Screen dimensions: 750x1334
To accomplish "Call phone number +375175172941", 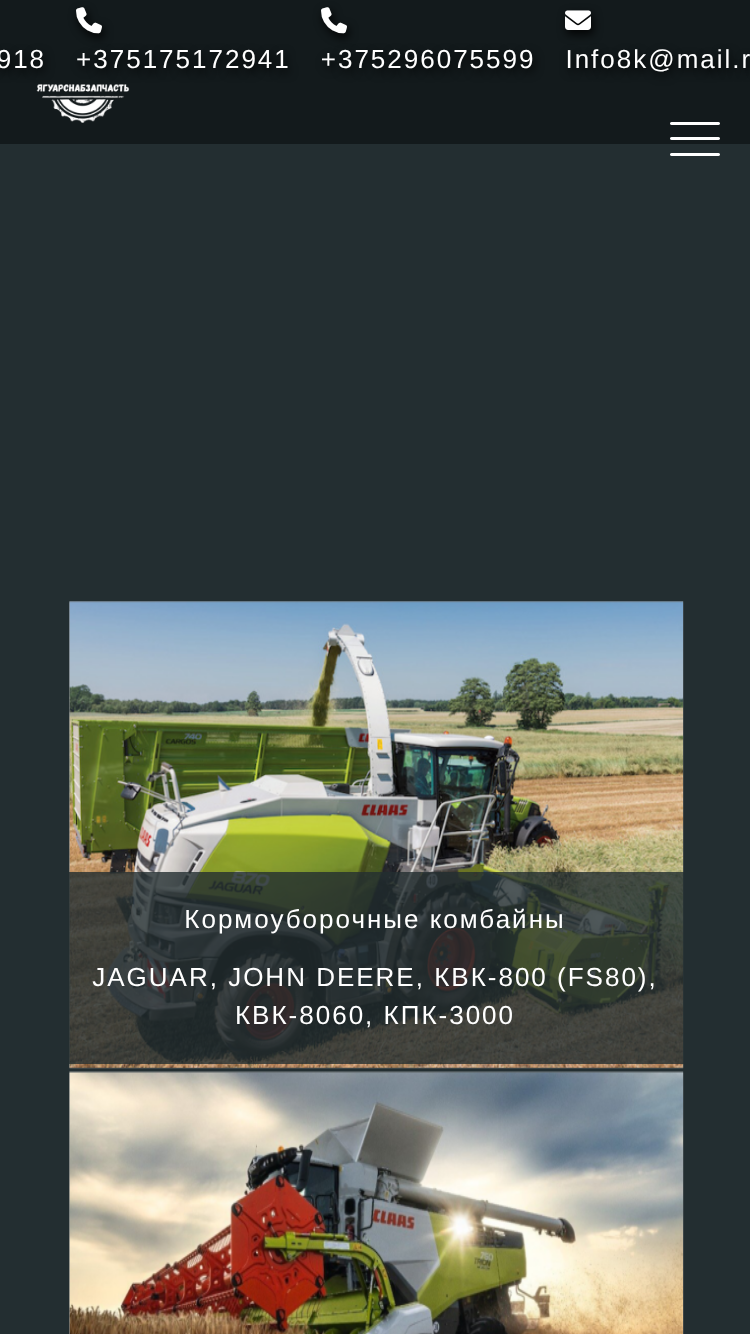I will point(183,59).
